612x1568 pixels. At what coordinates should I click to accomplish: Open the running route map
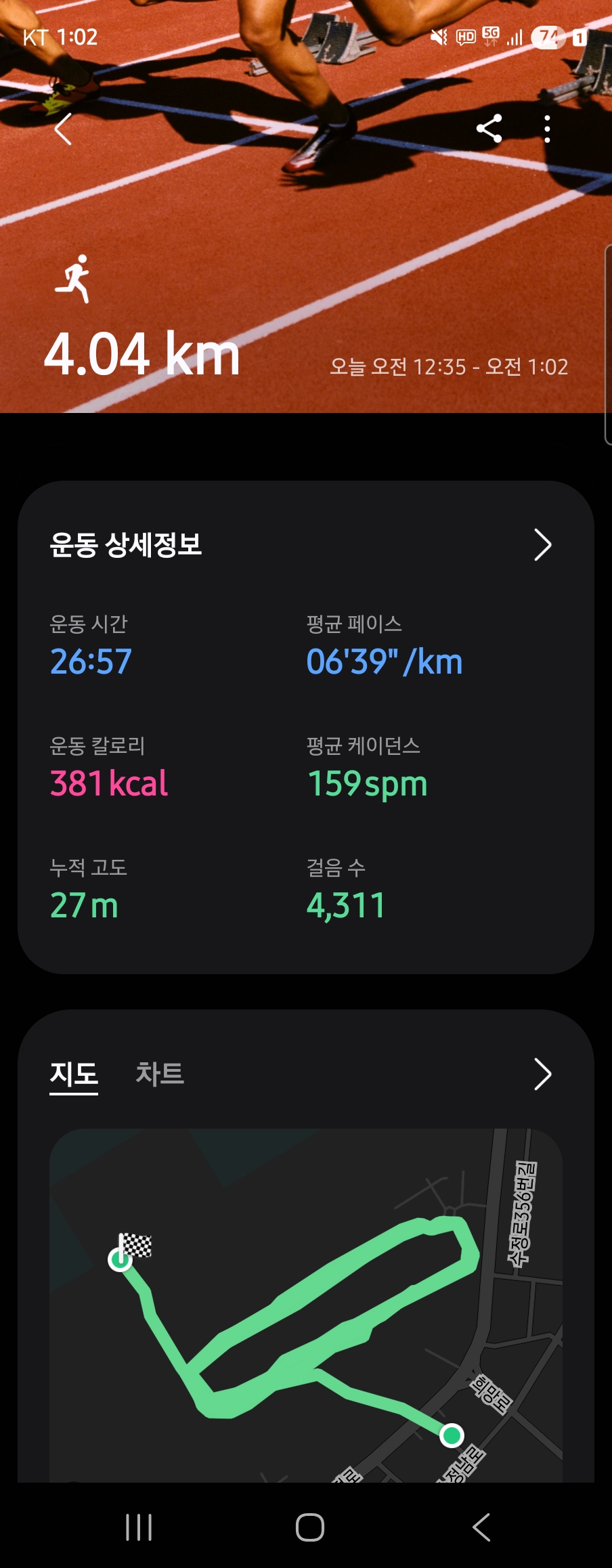[x=305, y=1307]
